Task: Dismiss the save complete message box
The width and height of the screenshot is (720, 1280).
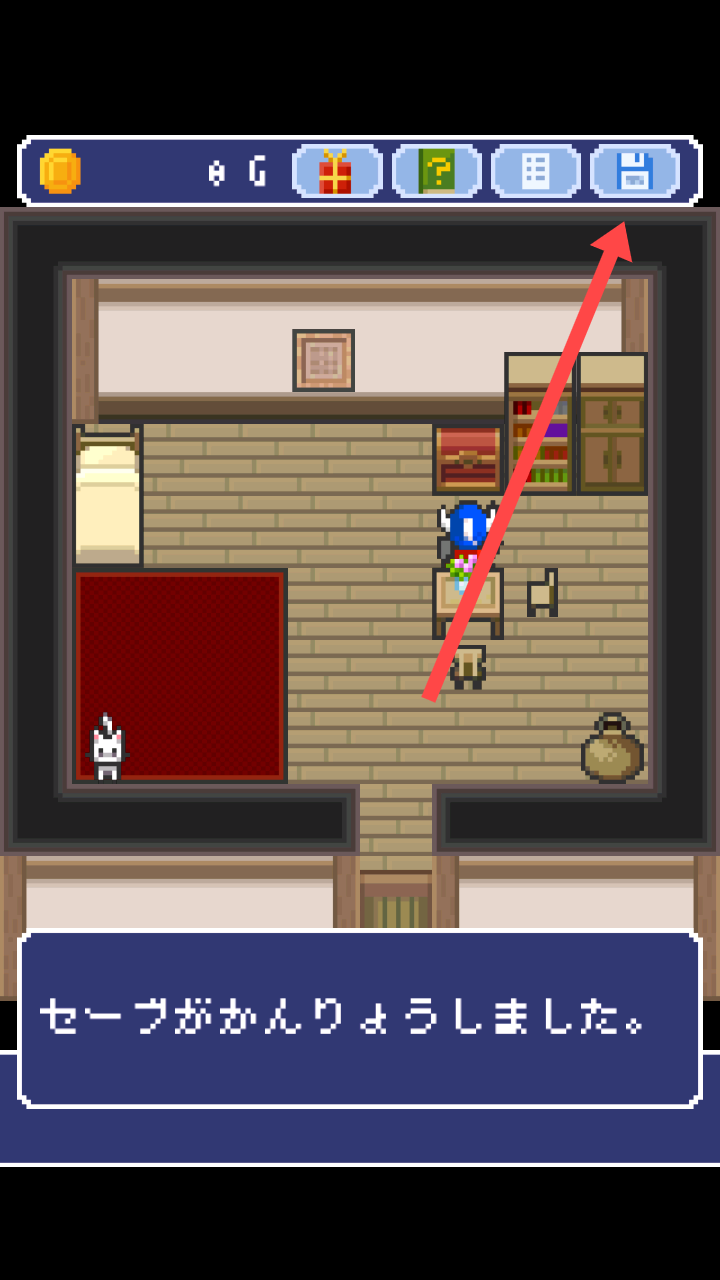Action: click(x=360, y=1018)
